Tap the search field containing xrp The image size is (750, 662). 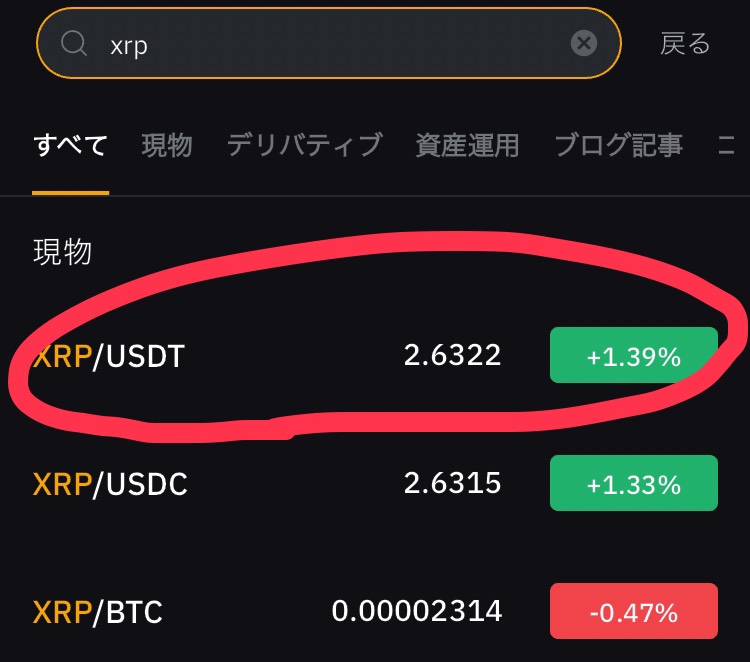pos(330,44)
